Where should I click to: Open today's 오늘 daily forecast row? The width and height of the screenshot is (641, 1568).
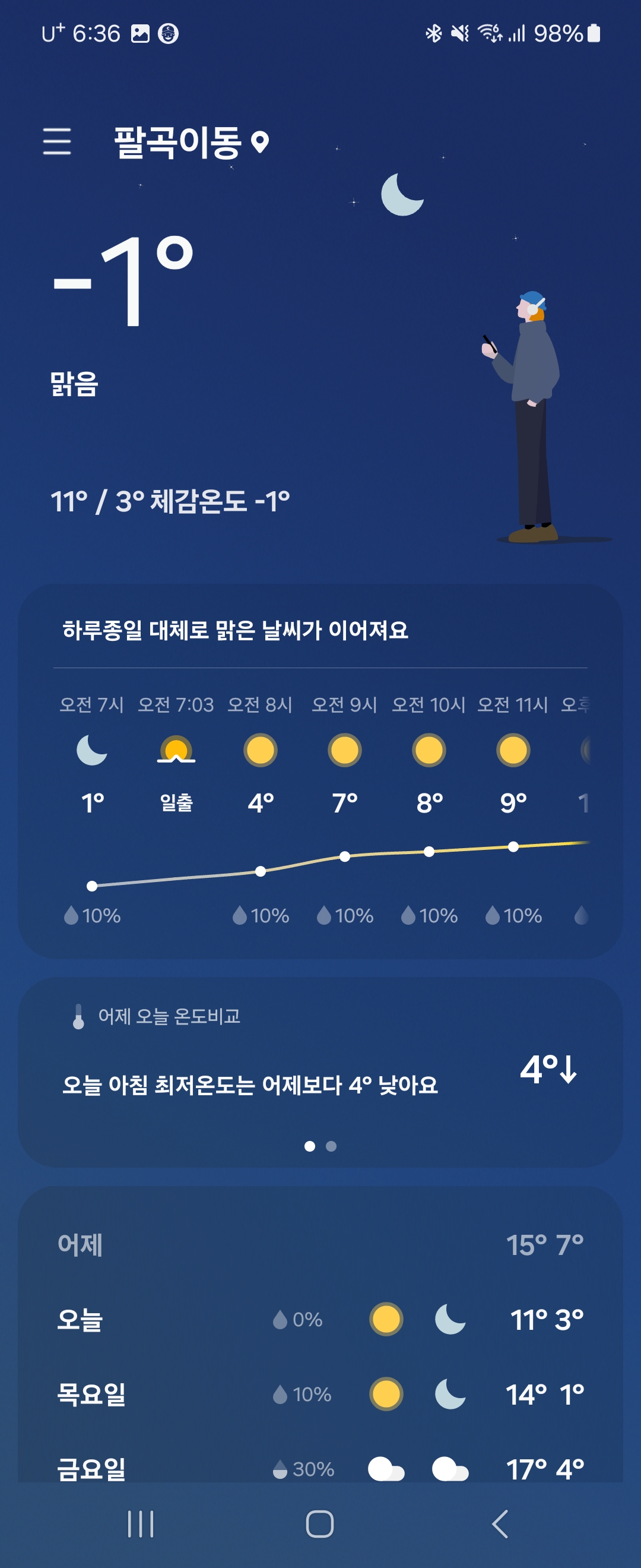pos(320,1320)
